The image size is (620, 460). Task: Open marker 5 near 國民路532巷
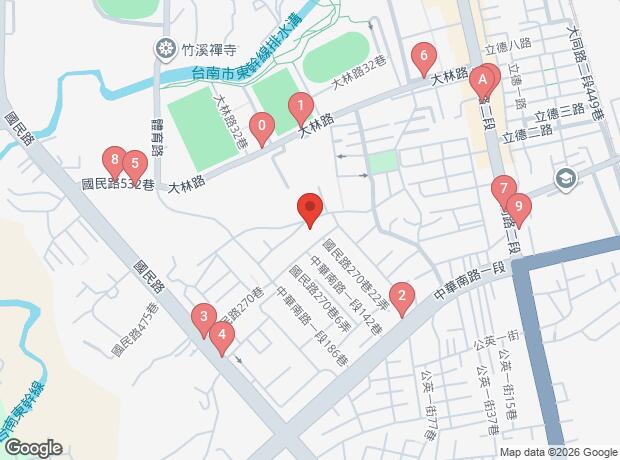click(x=135, y=164)
